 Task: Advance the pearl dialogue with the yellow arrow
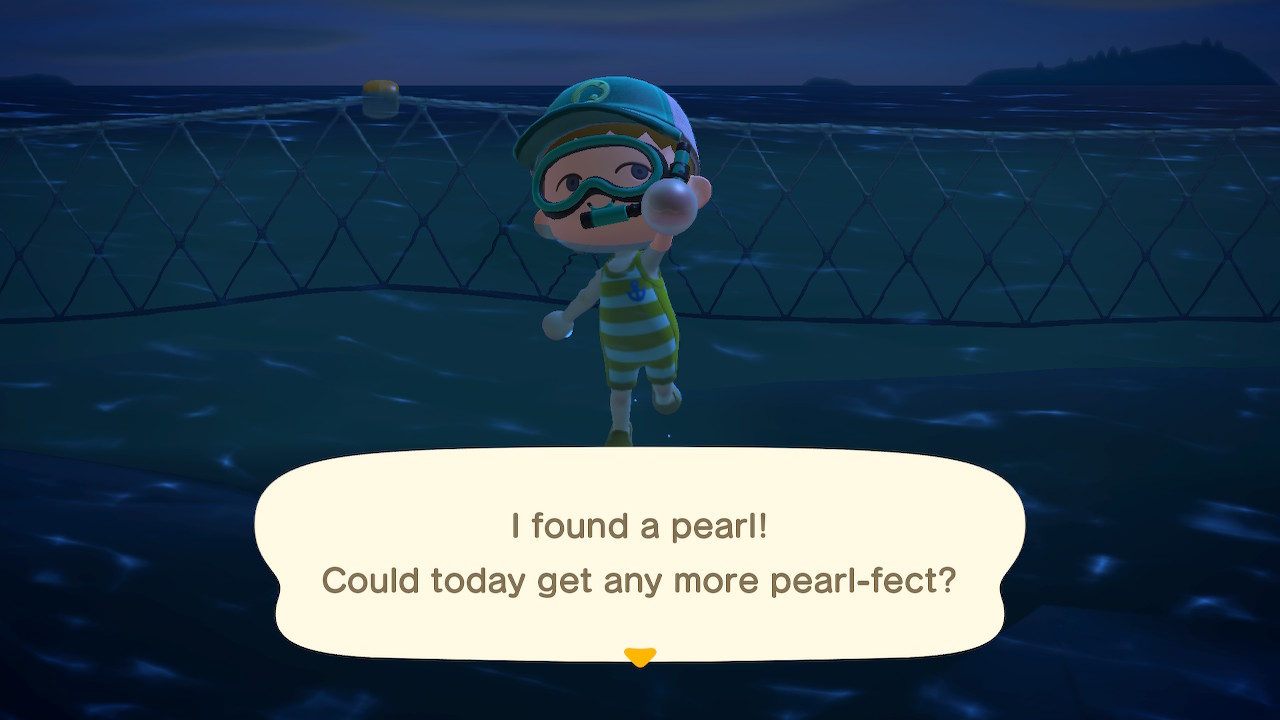pyautogui.click(x=639, y=657)
